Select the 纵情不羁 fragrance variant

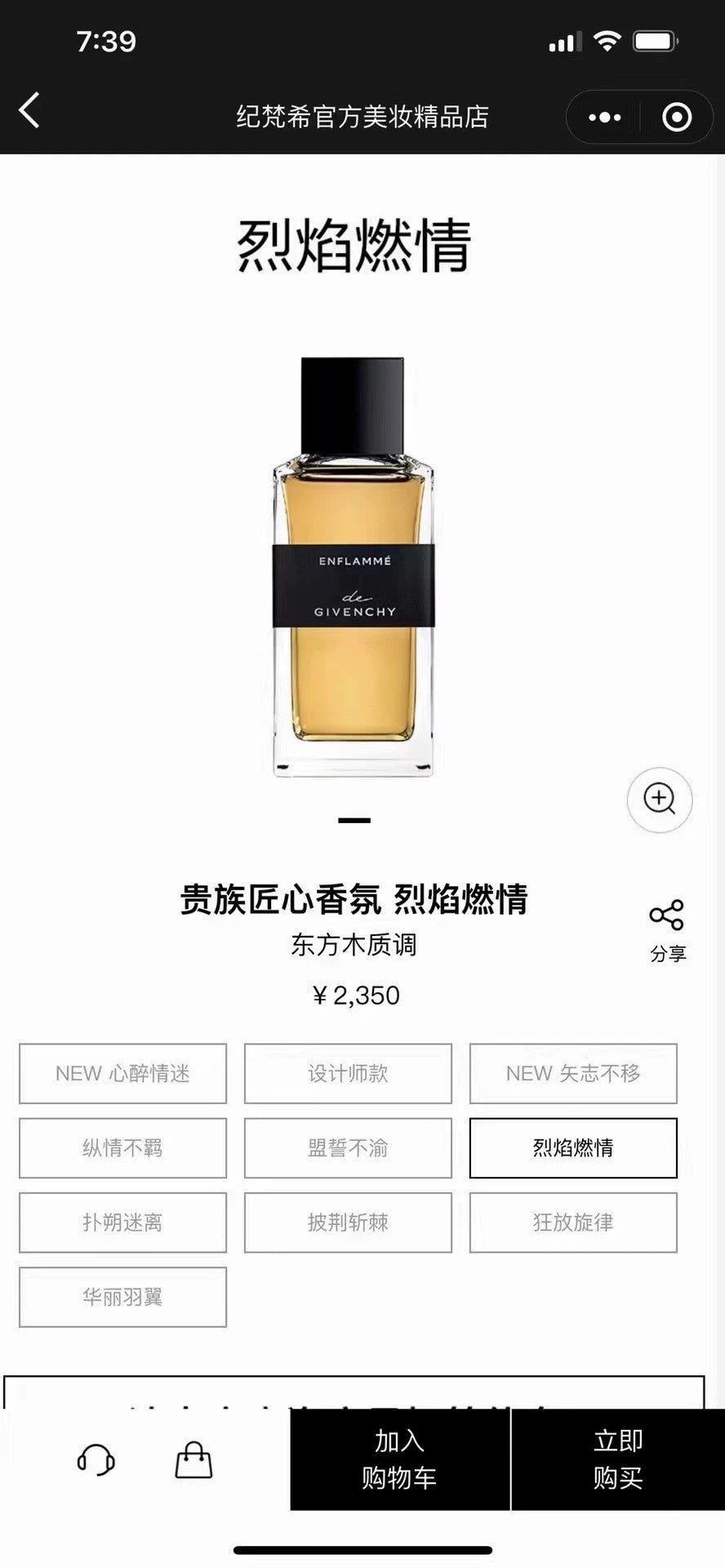click(122, 1148)
